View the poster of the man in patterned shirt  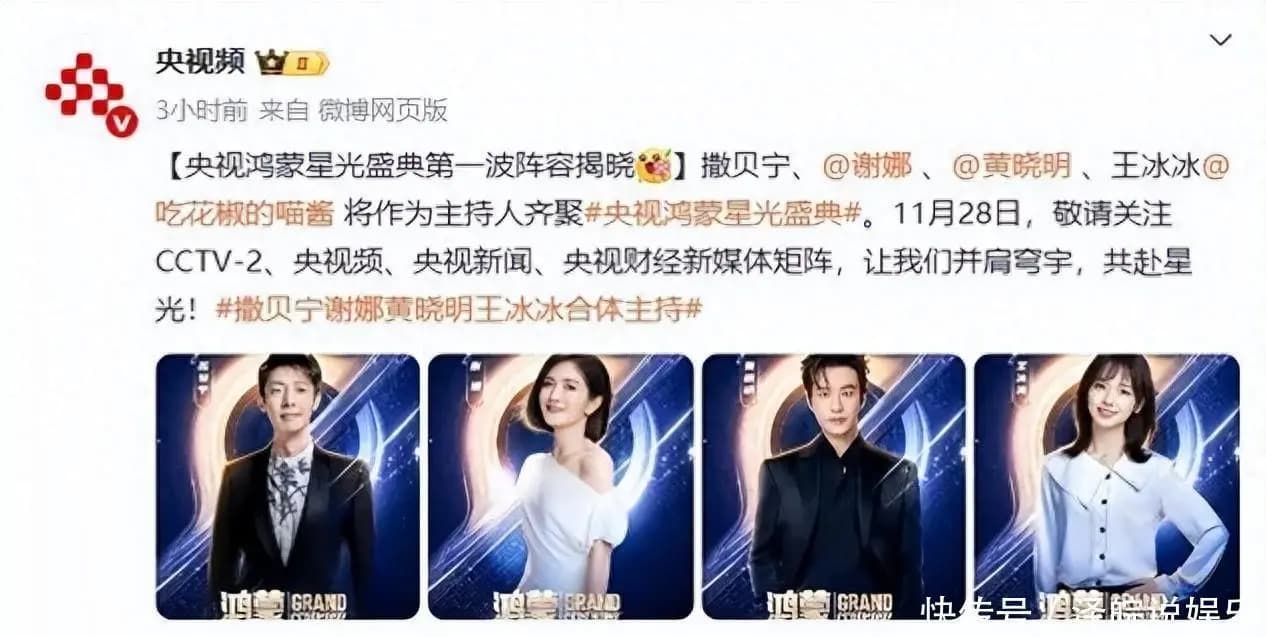288,486
